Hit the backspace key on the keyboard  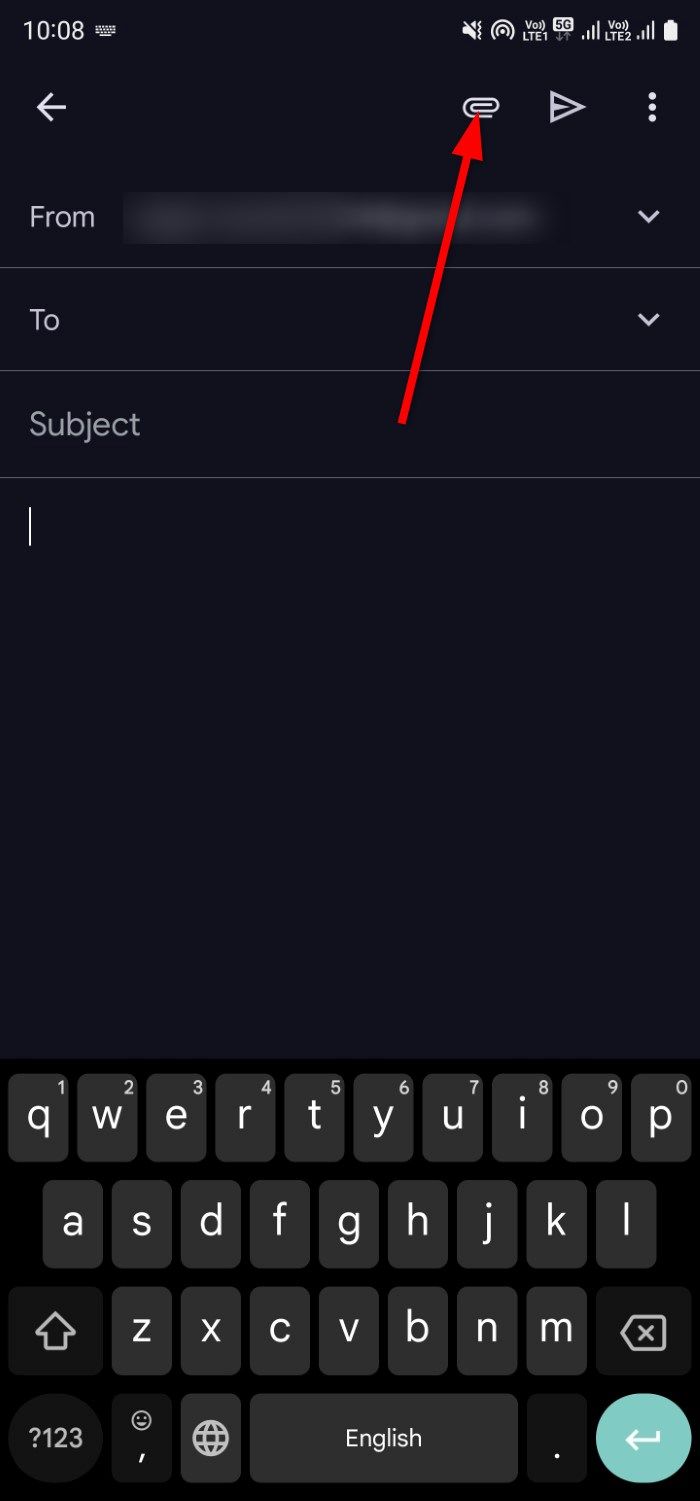[x=643, y=1332]
